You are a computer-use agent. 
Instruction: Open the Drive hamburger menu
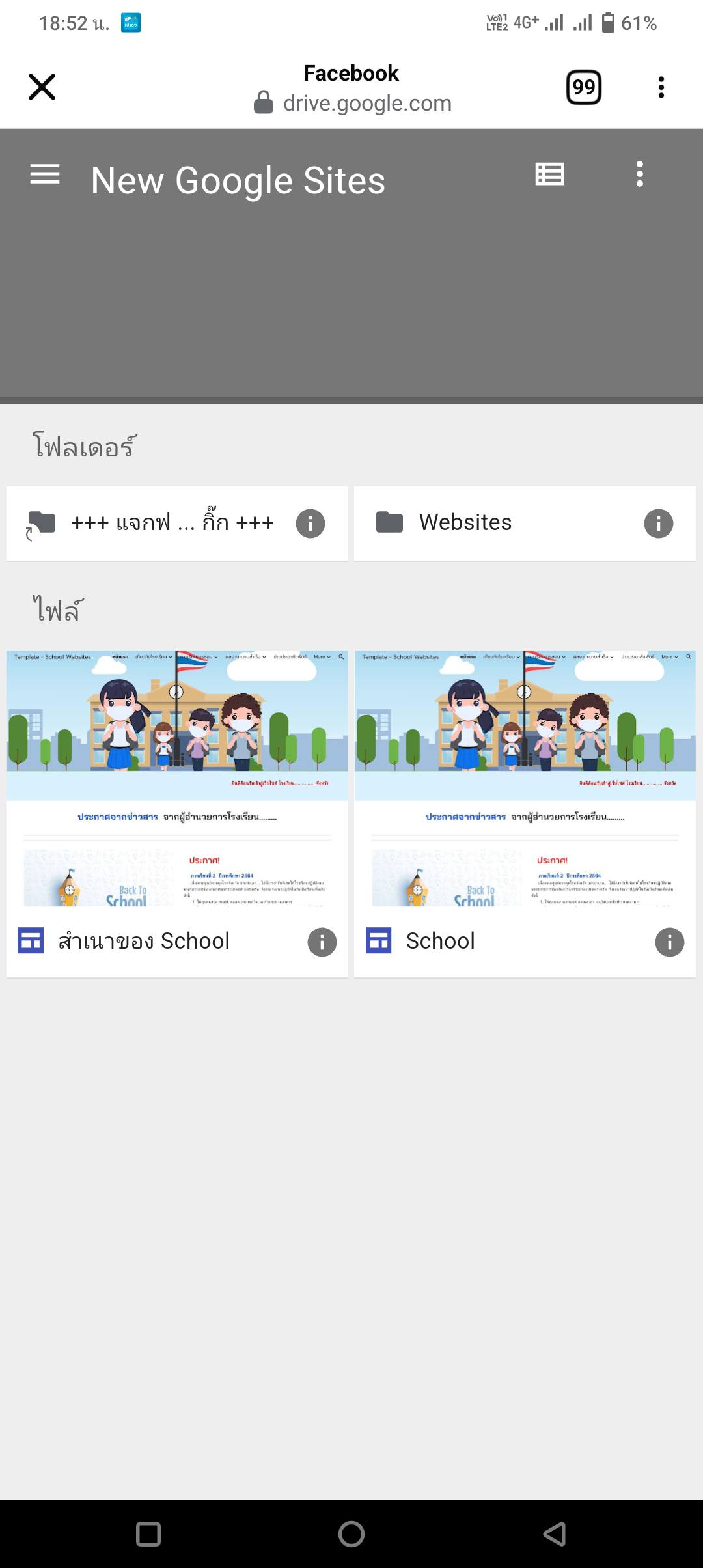[x=45, y=175]
